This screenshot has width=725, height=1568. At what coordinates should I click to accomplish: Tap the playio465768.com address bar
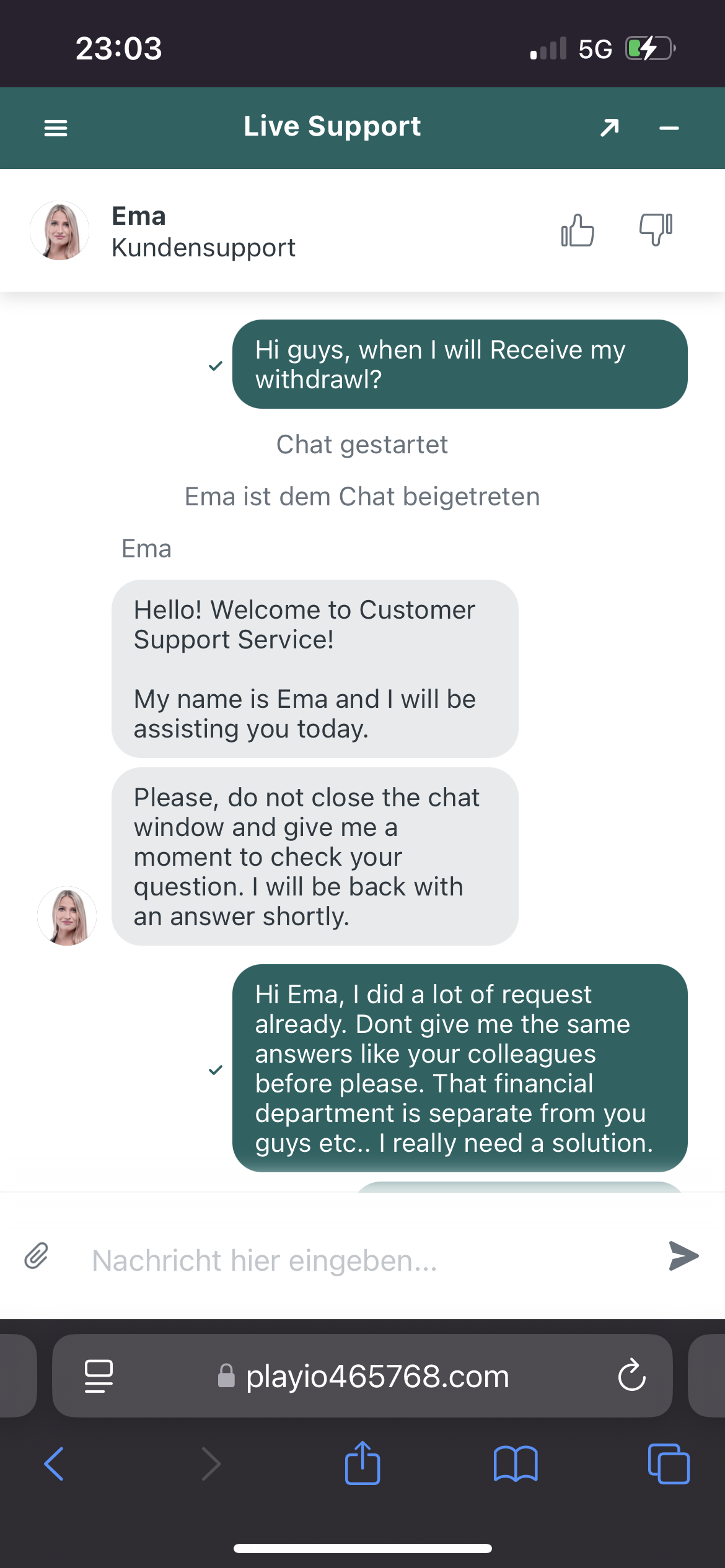coord(377,1376)
